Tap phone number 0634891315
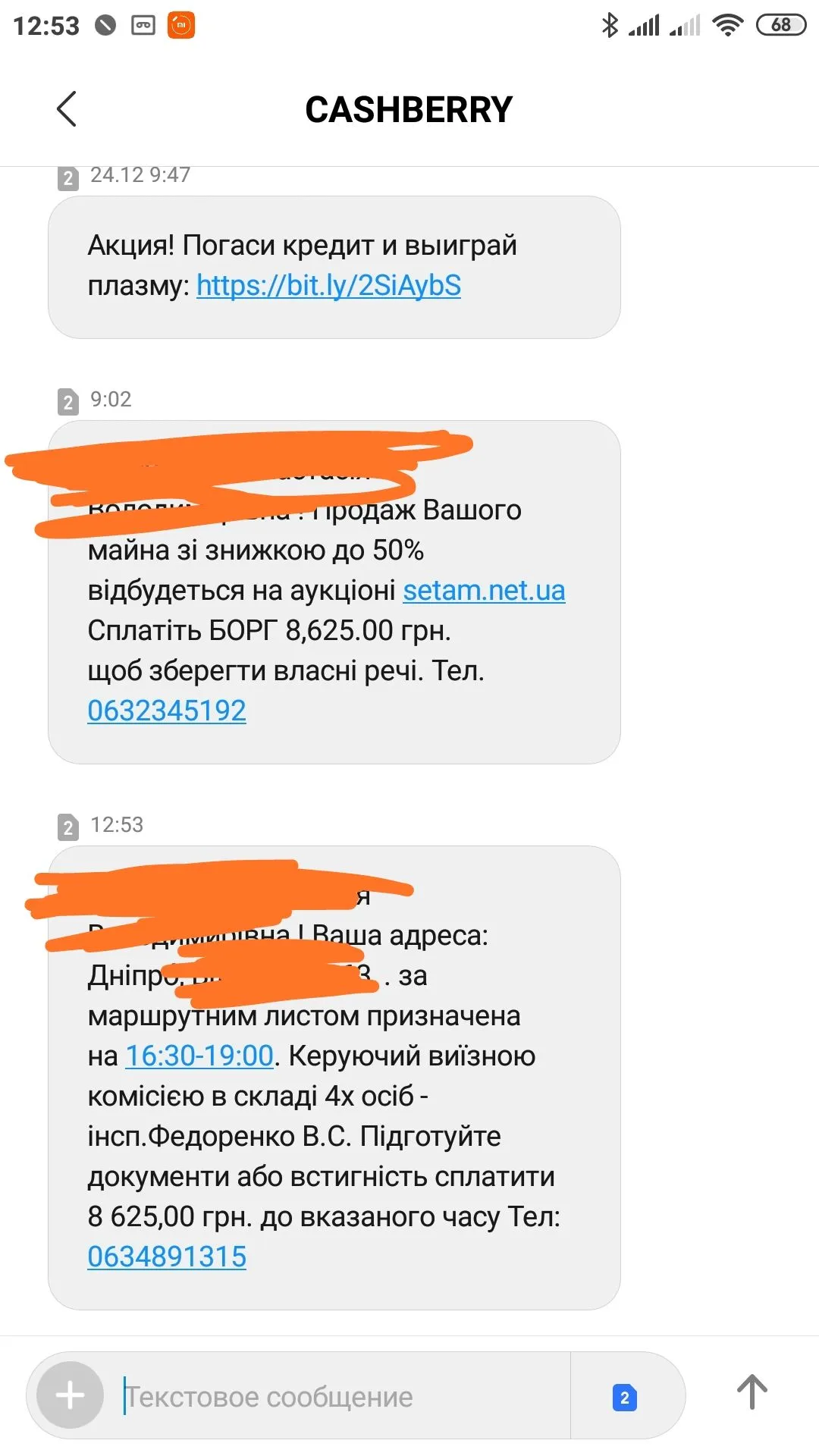 [x=167, y=1257]
